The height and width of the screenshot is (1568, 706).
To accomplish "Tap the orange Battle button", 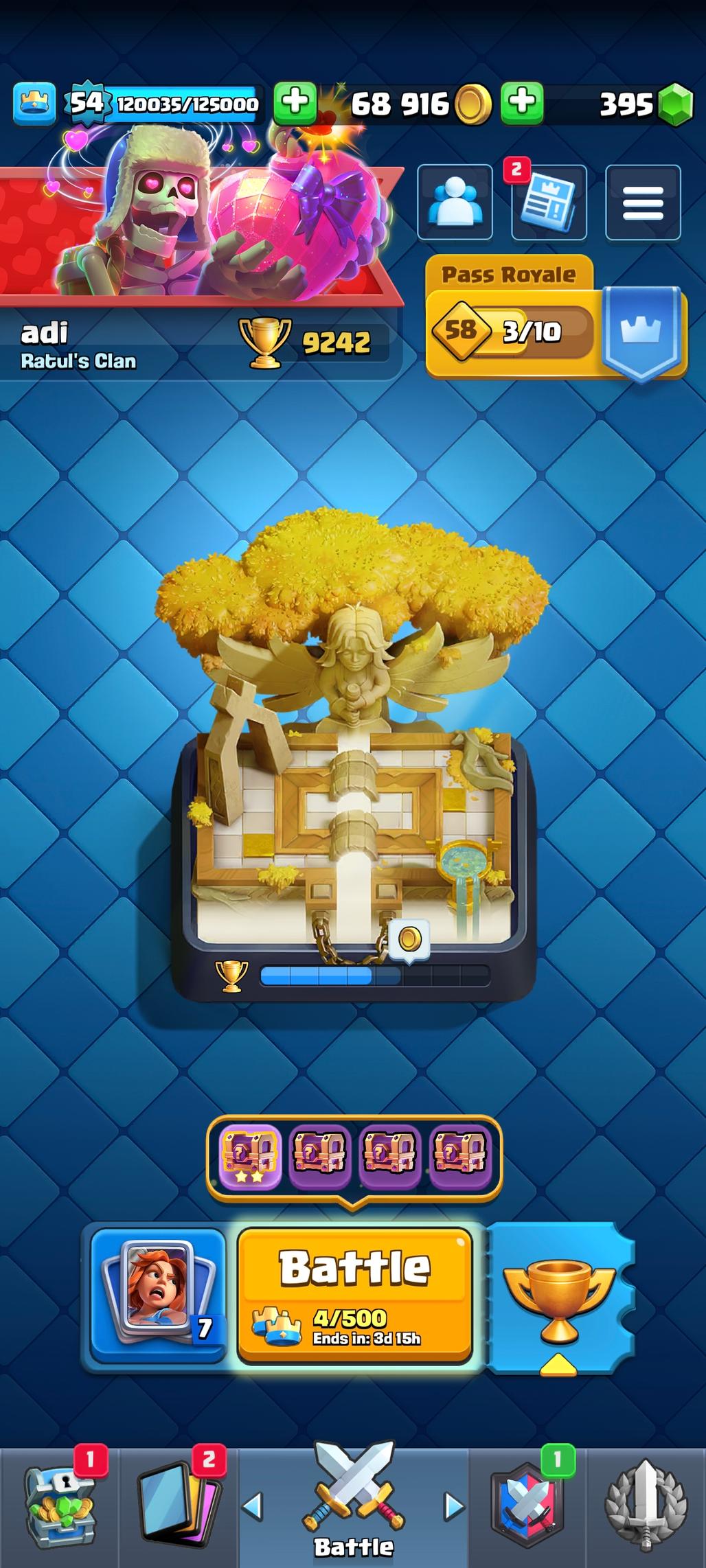I will click(x=355, y=1294).
